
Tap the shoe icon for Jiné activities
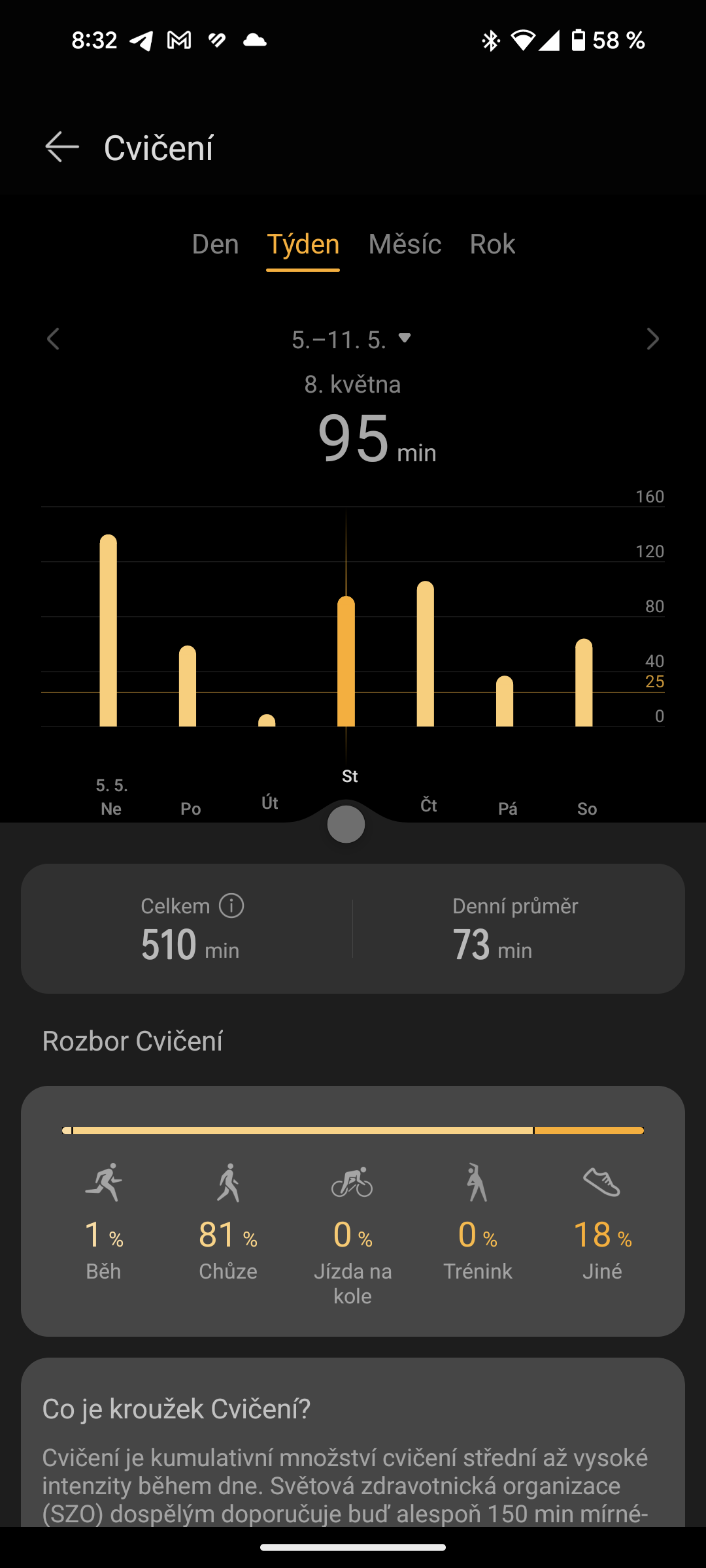point(603,1190)
